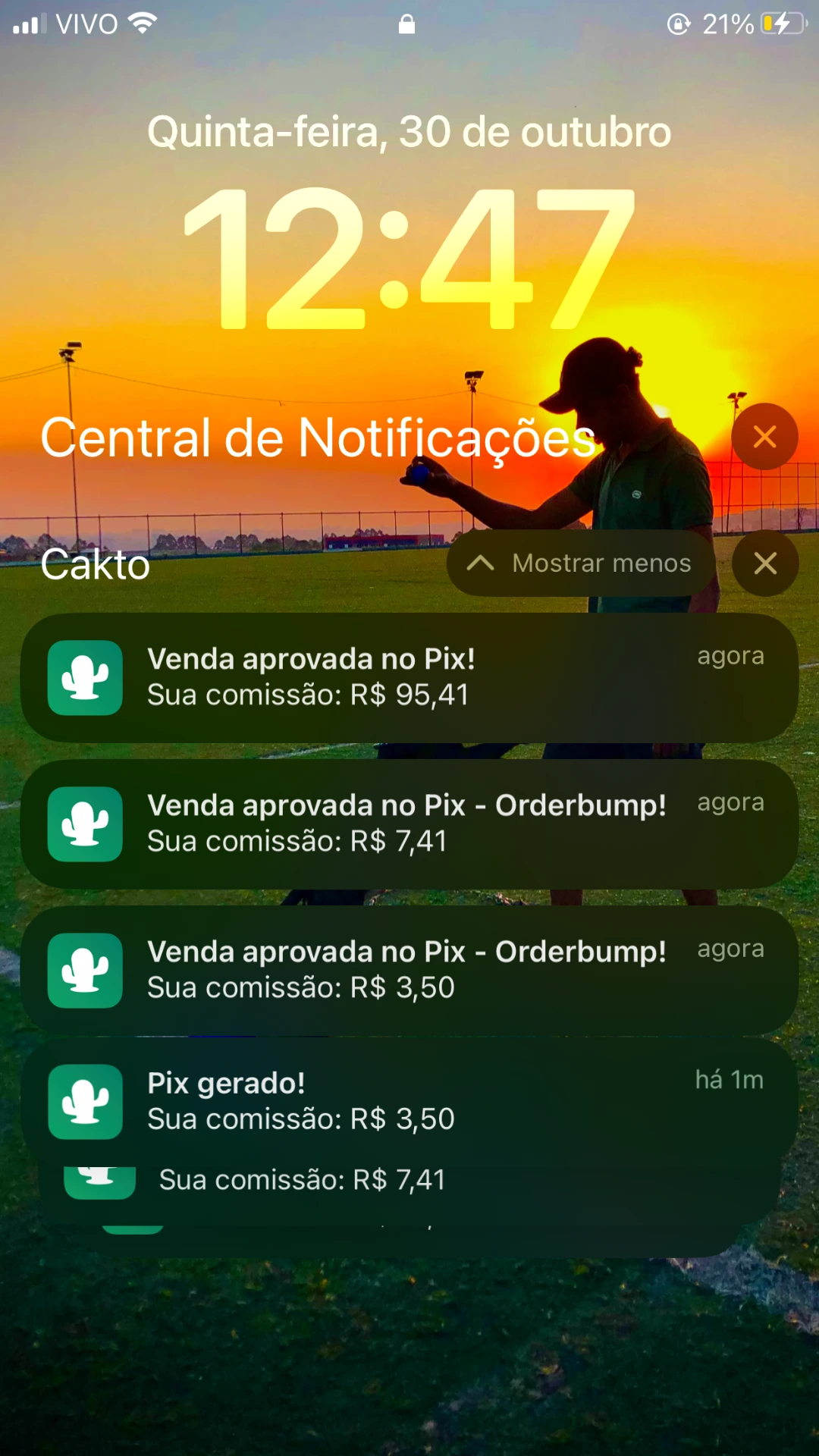Image resolution: width=819 pixels, height=1456 pixels.
Task: Tap the há 1m timestamp on Pix gerado
Action: (x=730, y=1080)
